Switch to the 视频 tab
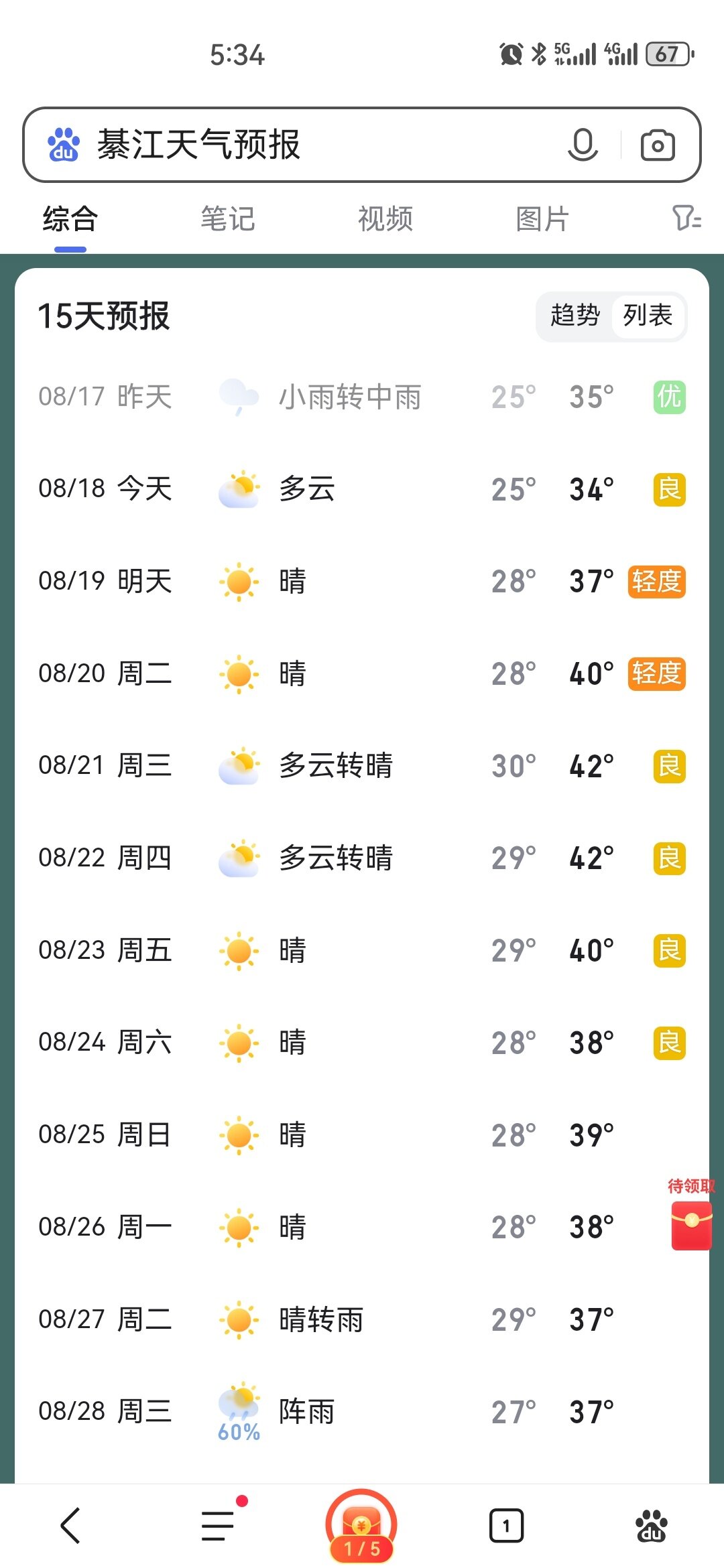 tap(385, 219)
